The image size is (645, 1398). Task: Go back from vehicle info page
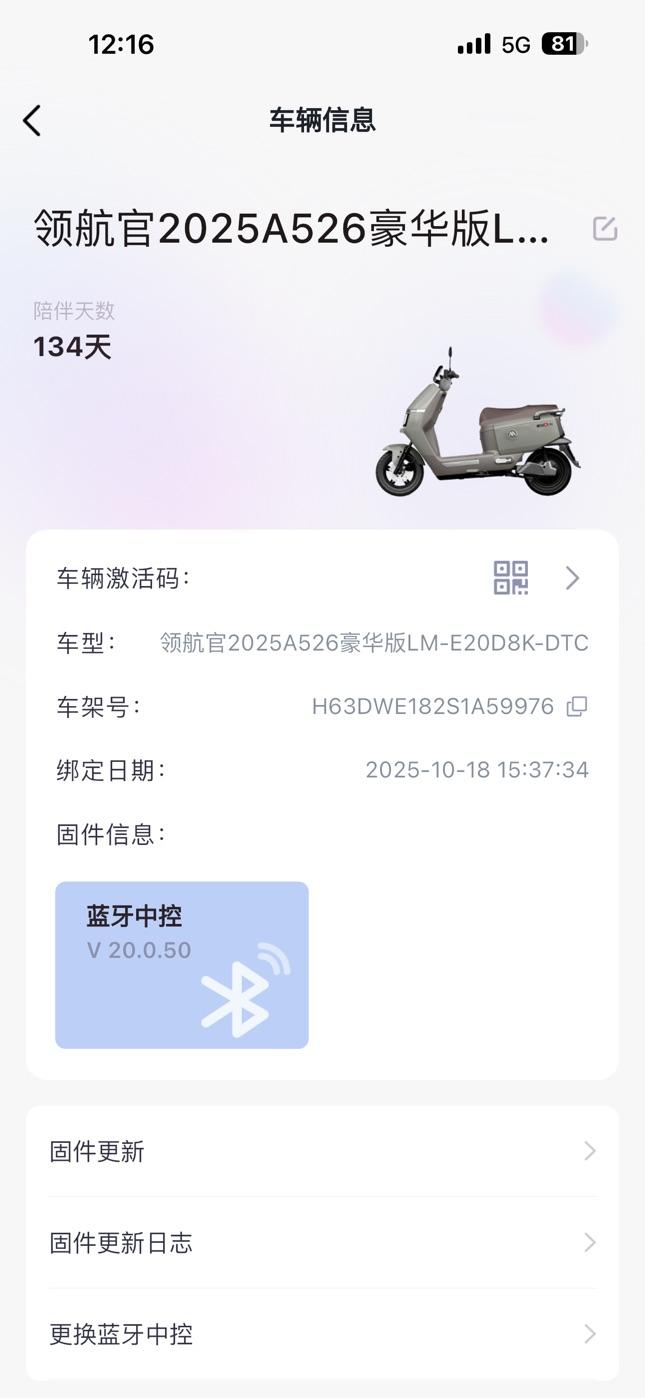coord(32,121)
